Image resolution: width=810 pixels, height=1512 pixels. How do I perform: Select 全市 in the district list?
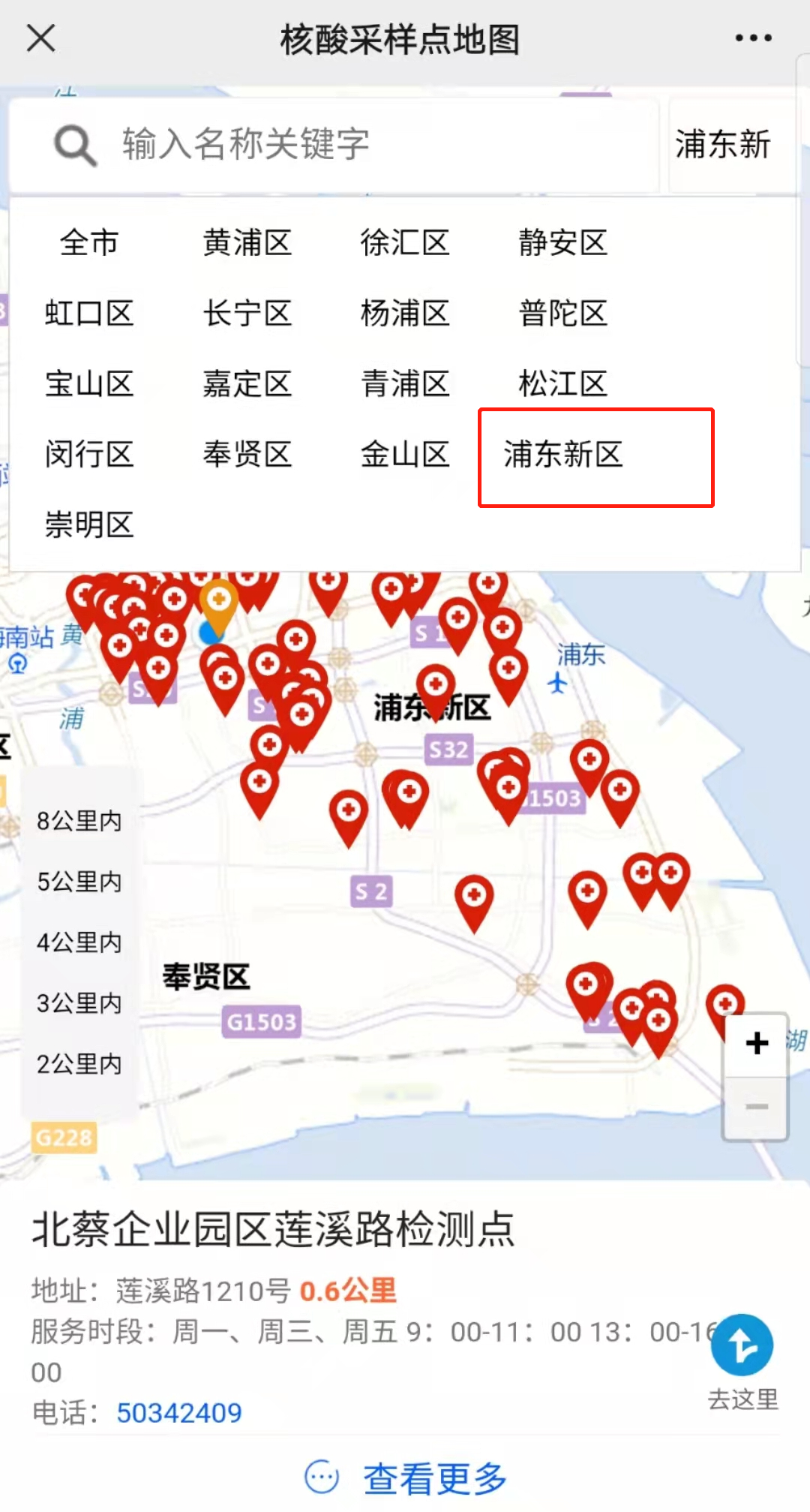click(89, 242)
